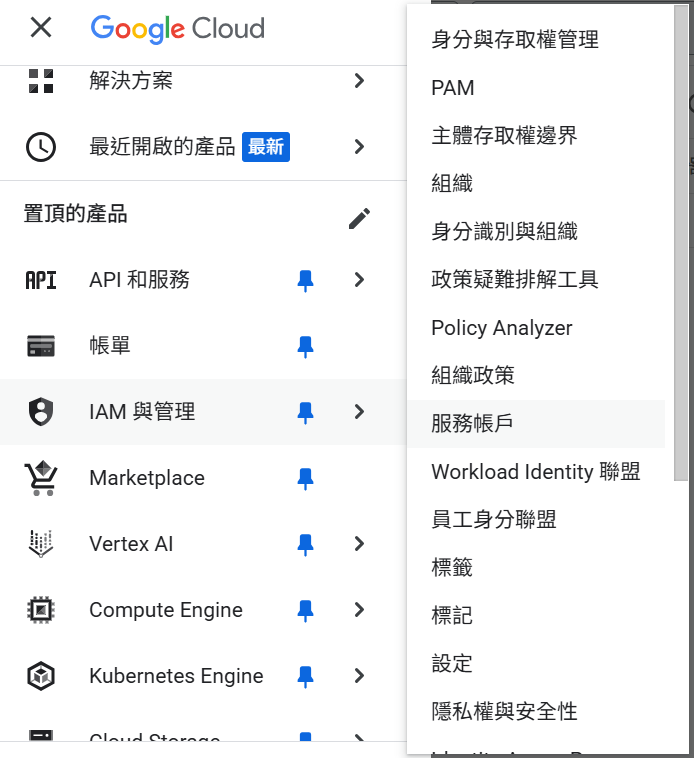
Task: Close the navigation menu with the X
Action: point(41,27)
